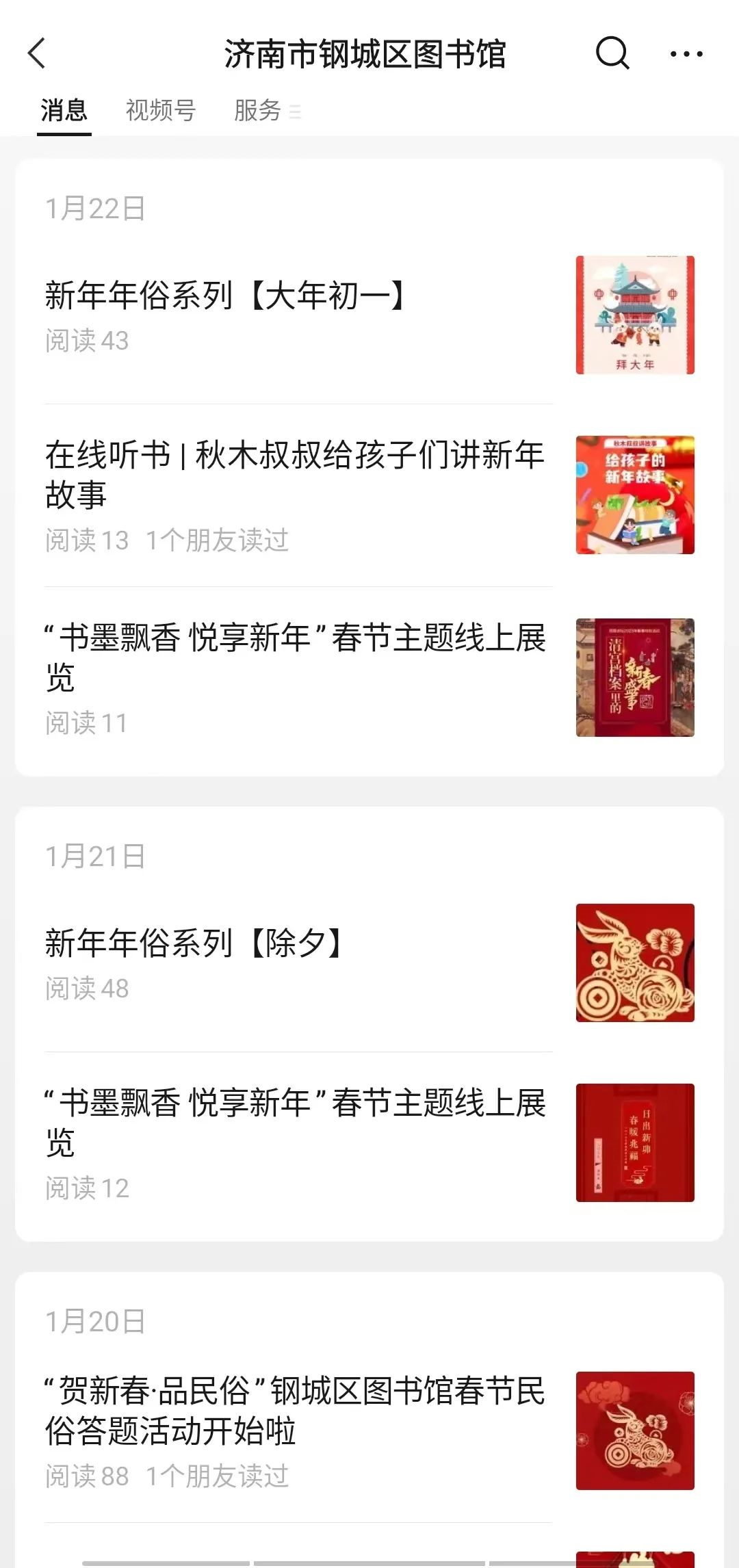Open article 新年年俗系列【除夕】
The width and height of the screenshot is (739, 1568).
(195, 944)
